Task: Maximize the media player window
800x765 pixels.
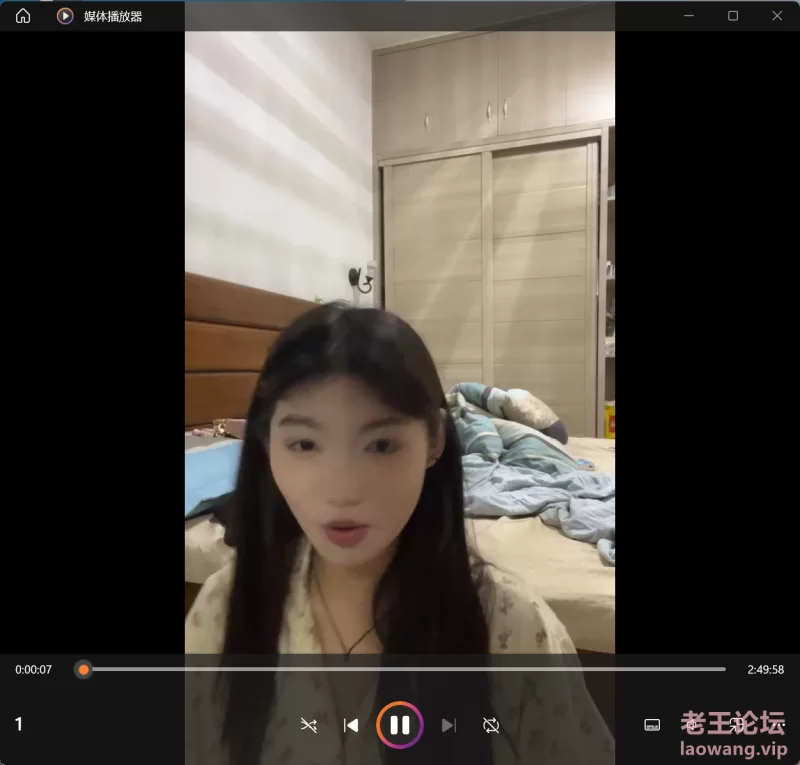Action: coord(733,16)
